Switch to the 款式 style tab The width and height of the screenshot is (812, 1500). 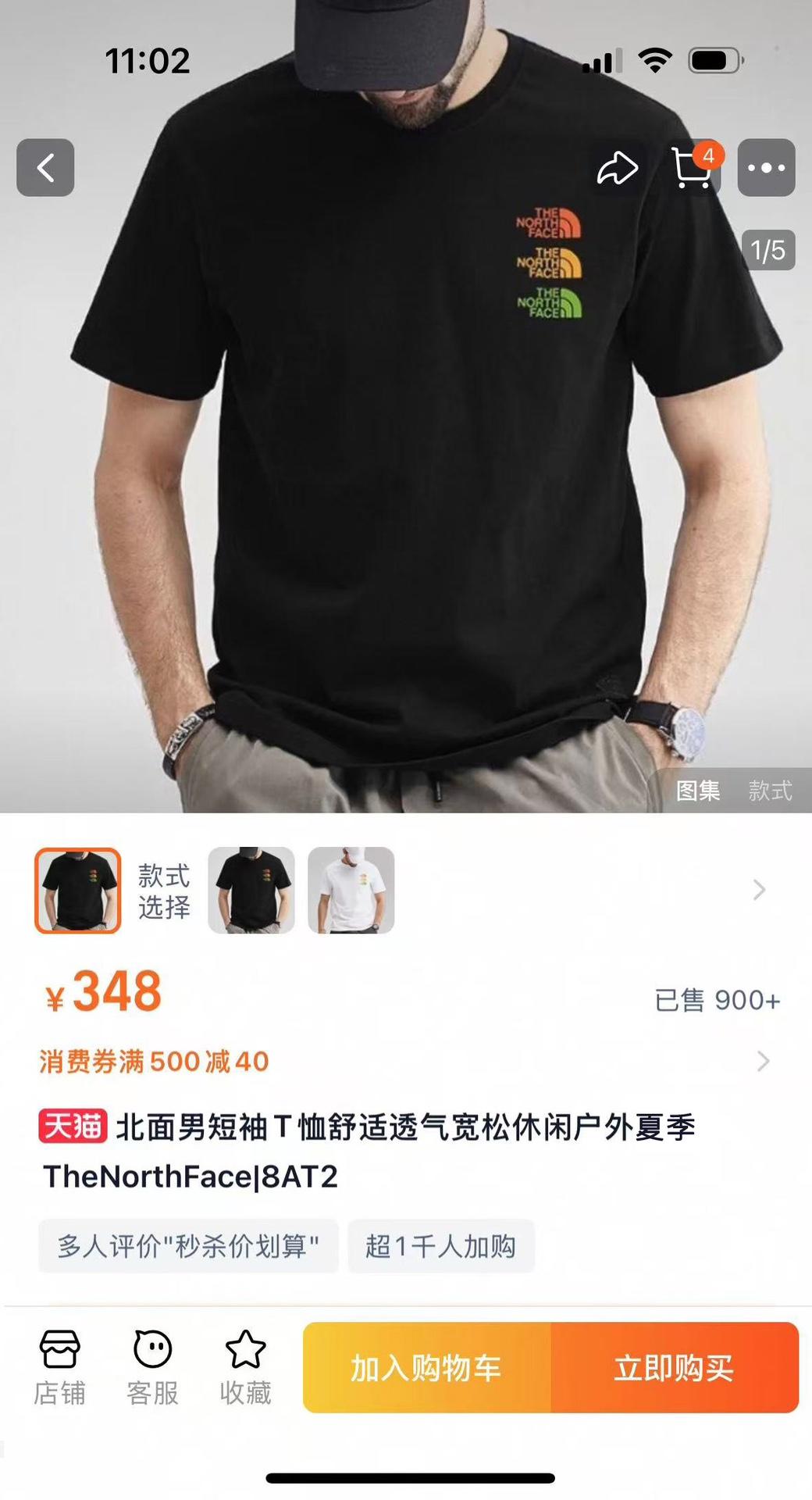pyautogui.click(x=770, y=791)
